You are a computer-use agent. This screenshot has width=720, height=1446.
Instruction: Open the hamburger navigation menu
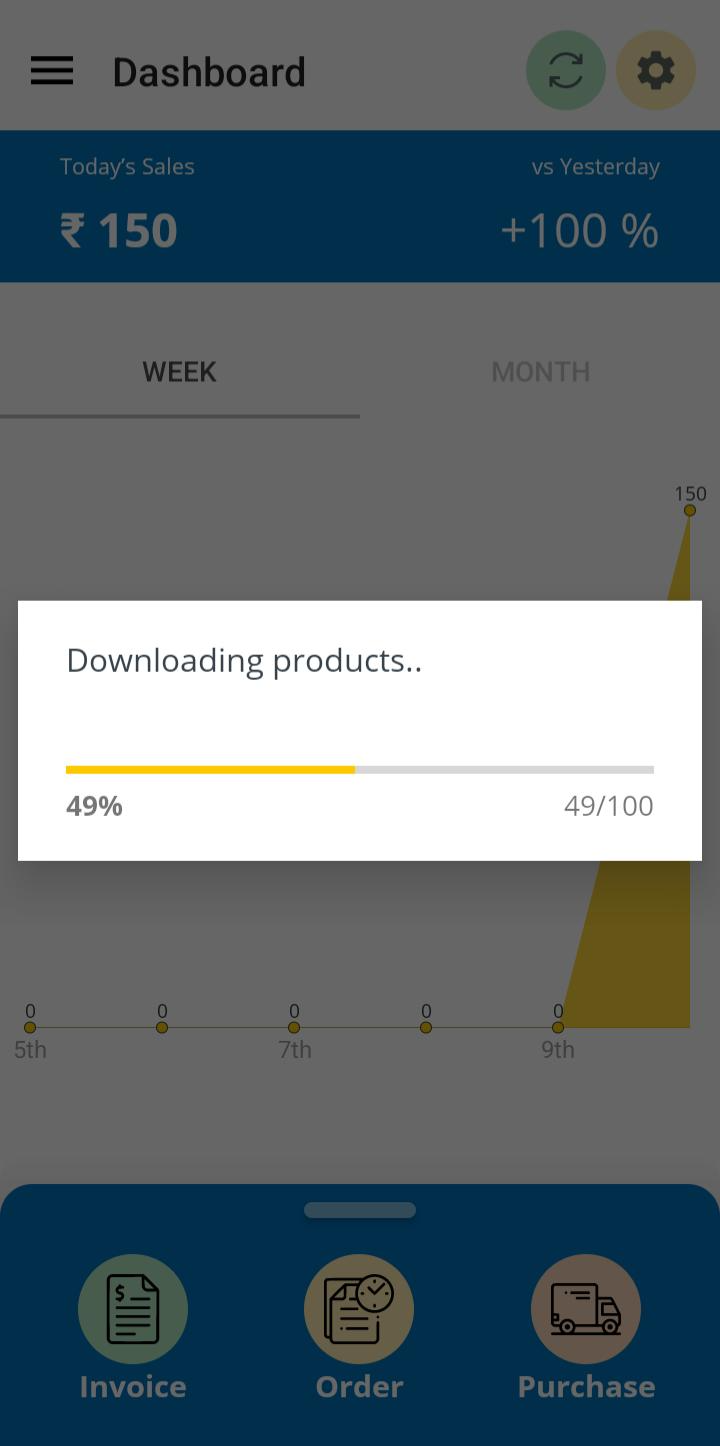point(52,71)
